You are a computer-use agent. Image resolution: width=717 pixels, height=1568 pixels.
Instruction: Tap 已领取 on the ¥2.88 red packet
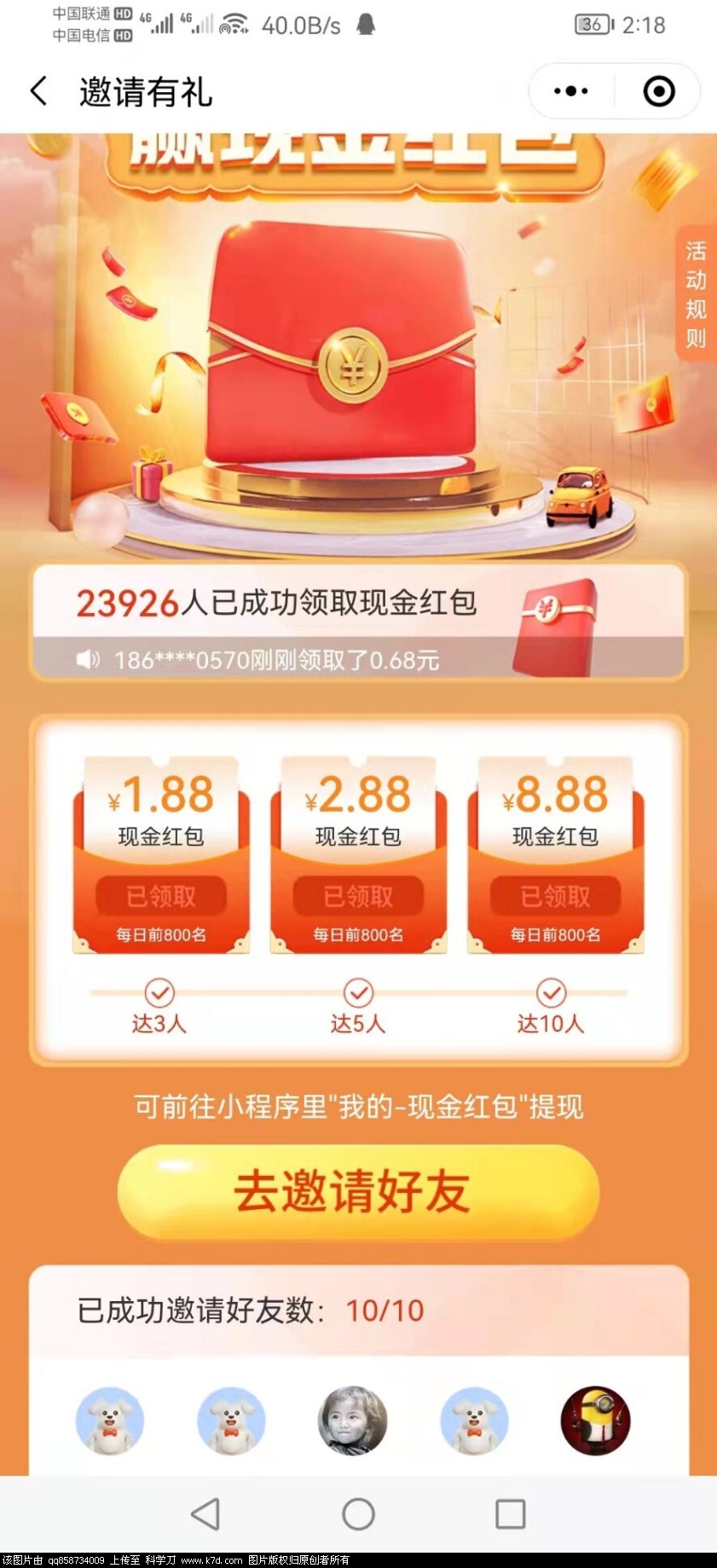tap(358, 896)
